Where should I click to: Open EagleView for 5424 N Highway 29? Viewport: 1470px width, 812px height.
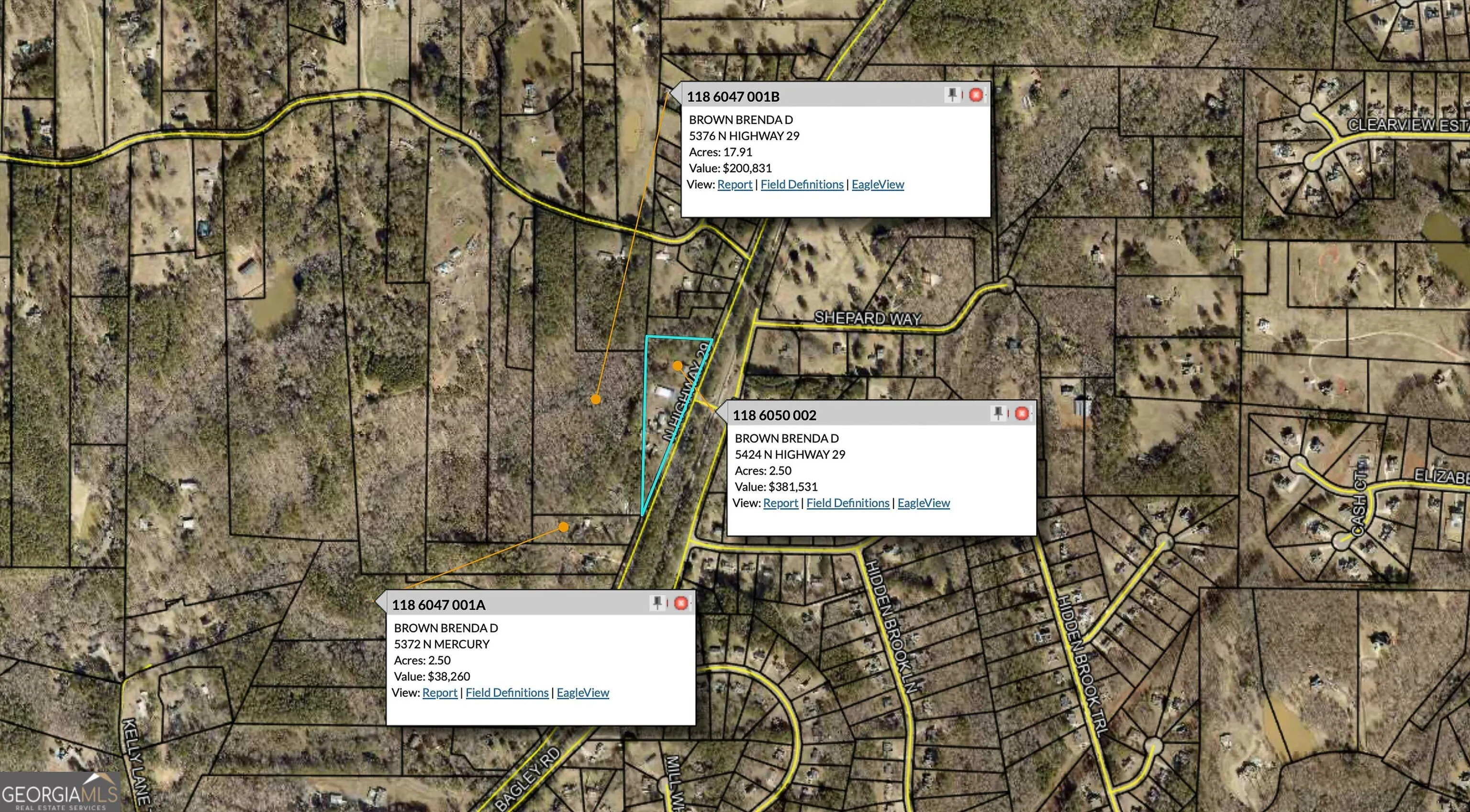coord(924,503)
